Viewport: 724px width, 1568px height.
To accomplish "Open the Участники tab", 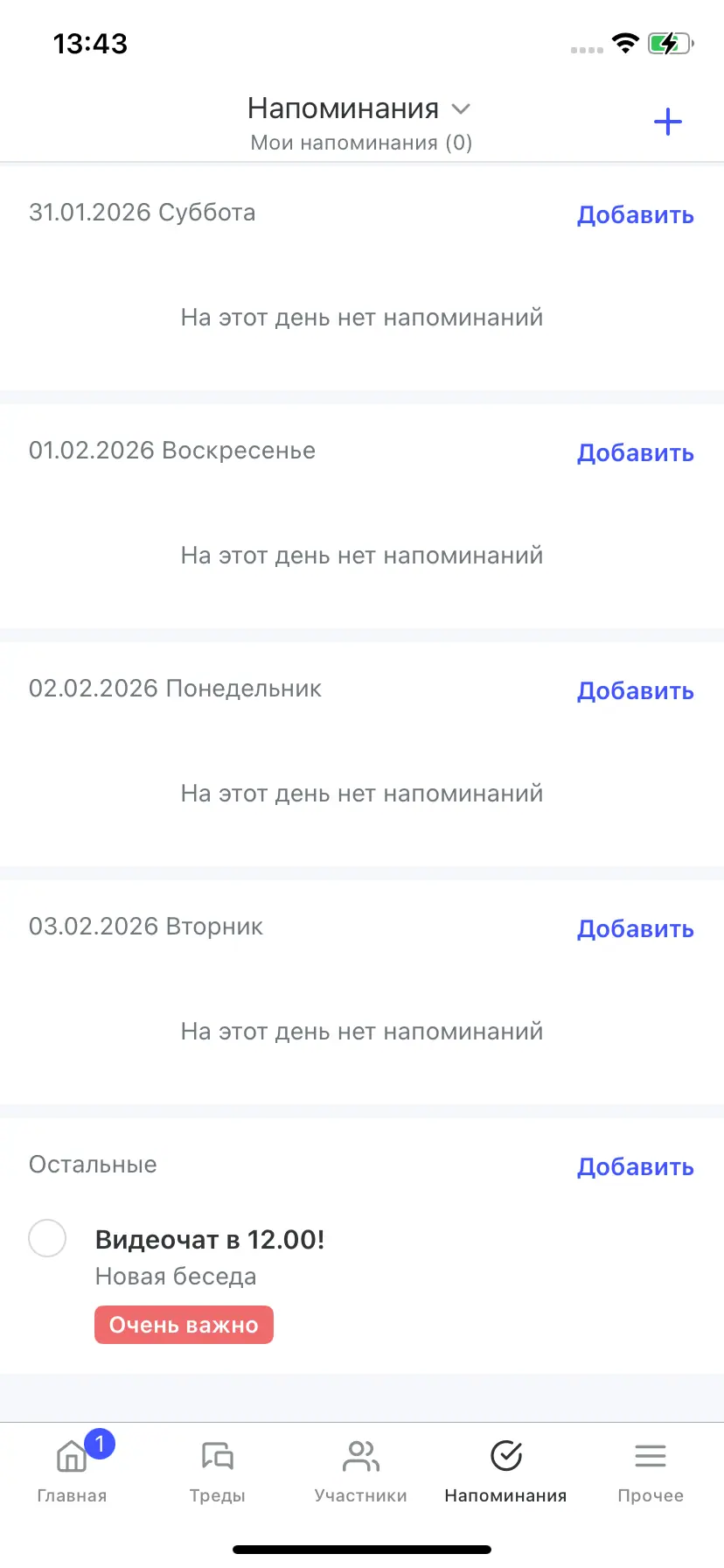I will [x=361, y=1470].
